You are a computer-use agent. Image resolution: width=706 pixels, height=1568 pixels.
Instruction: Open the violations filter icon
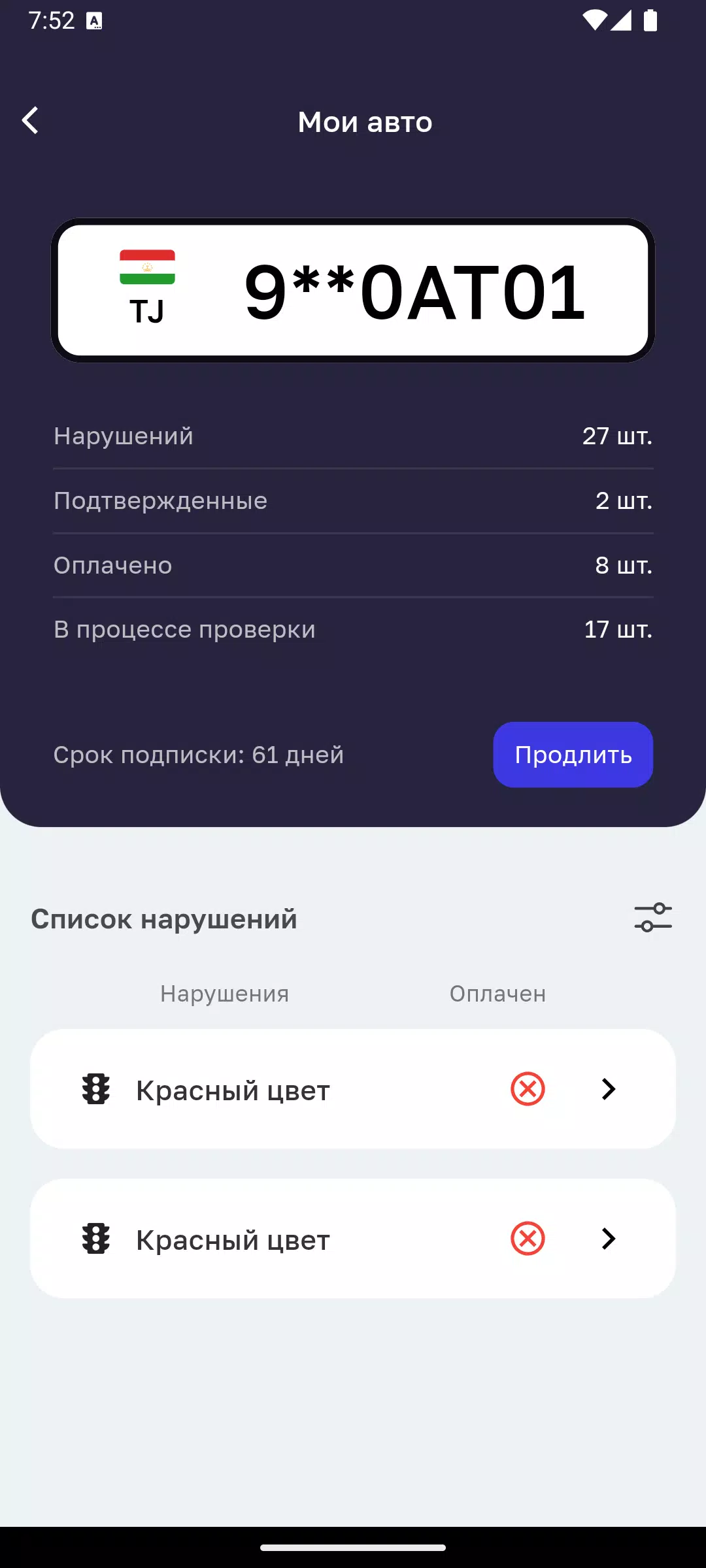[654, 918]
